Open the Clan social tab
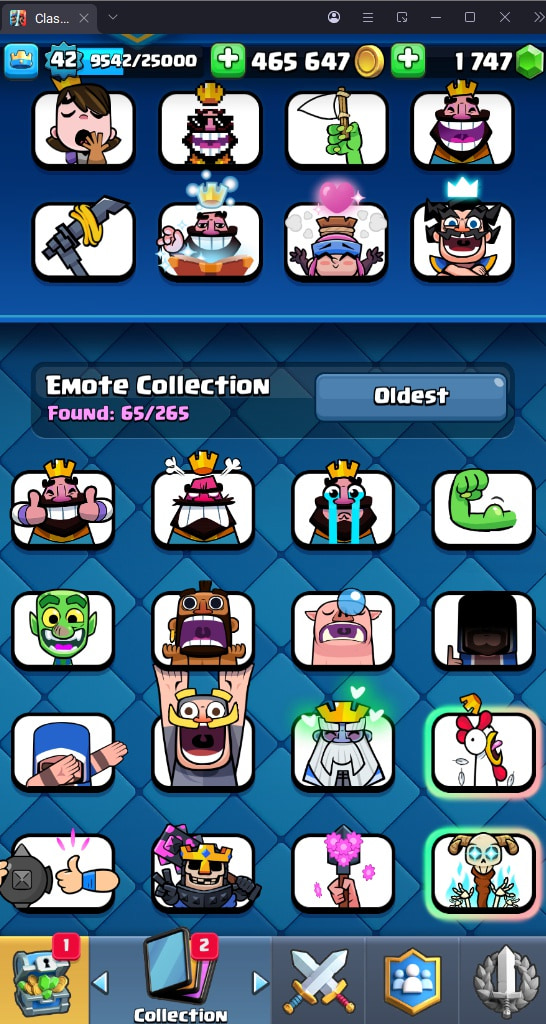 coord(411,980)
